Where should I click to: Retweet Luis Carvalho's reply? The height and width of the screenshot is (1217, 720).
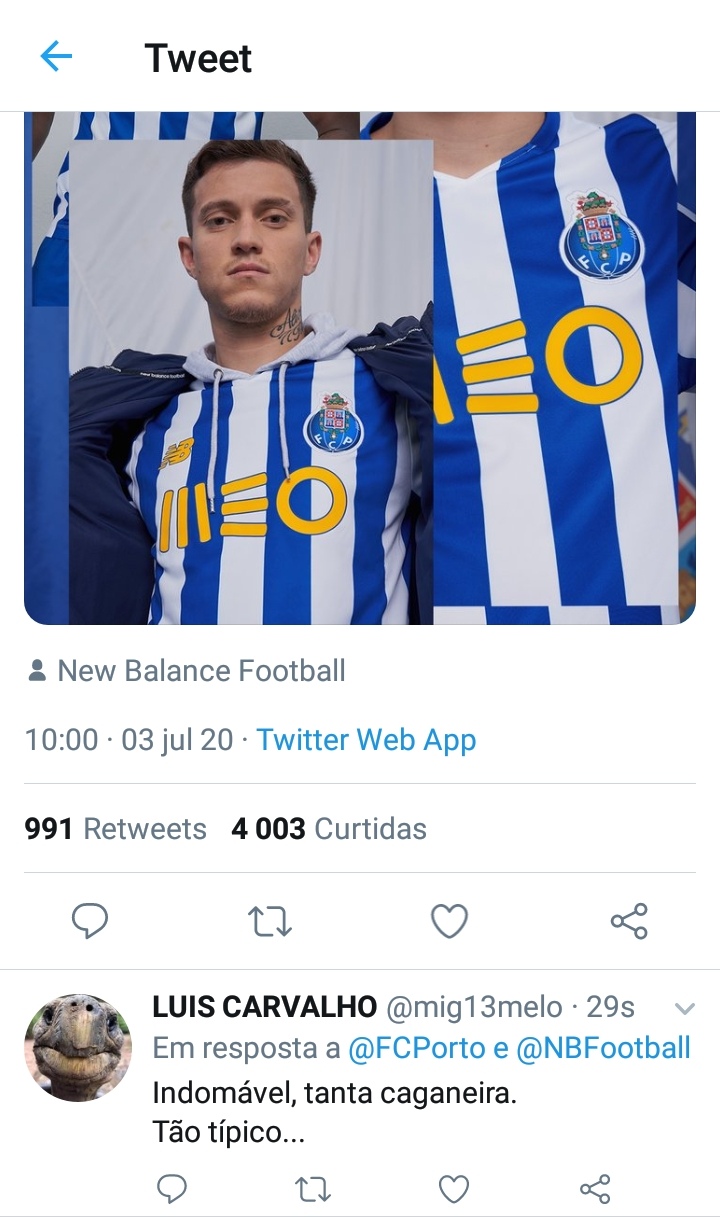[x=313, y=1188]
